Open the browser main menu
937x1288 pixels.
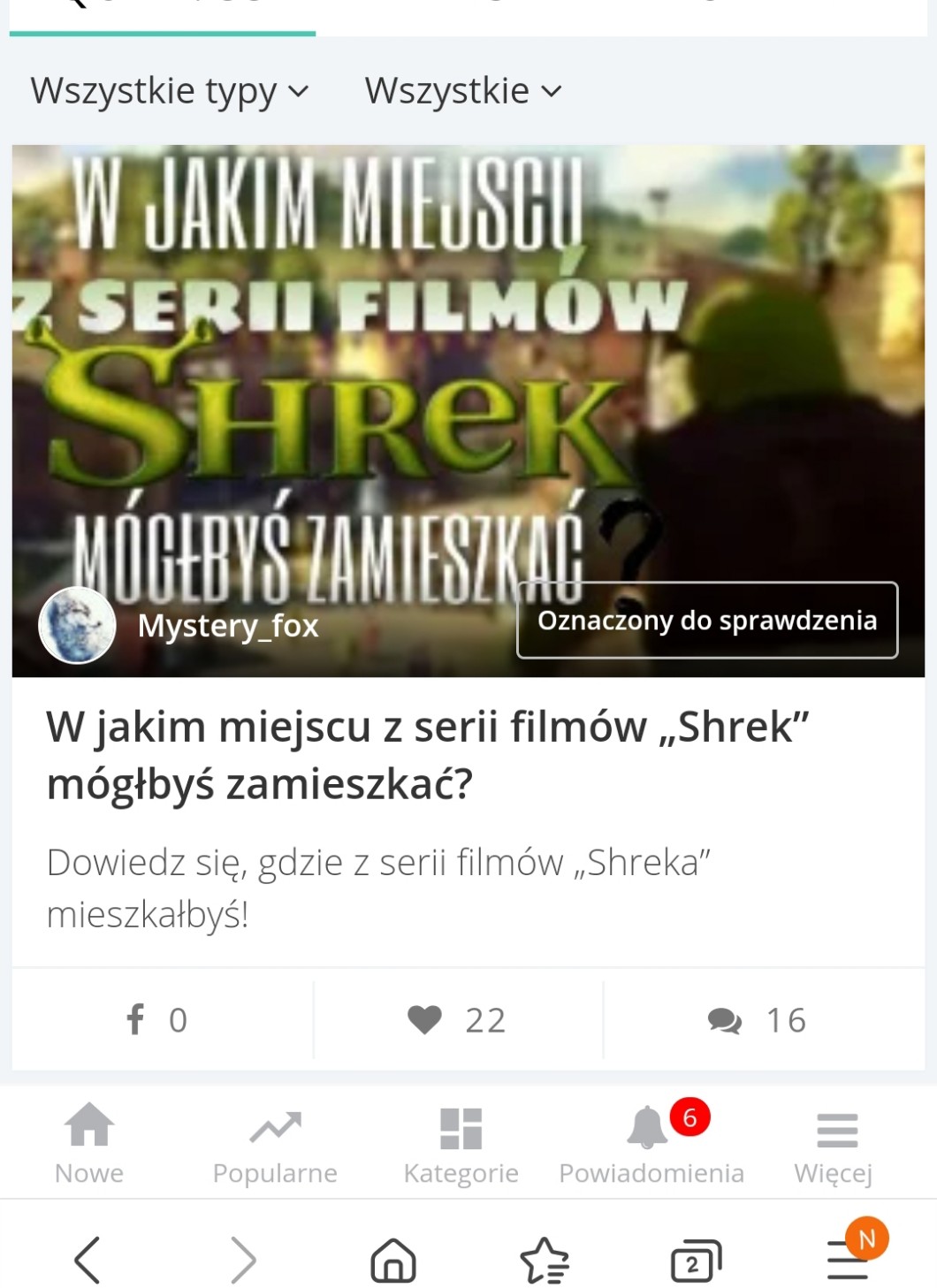pyautogui.click(x=848, y=1259)
